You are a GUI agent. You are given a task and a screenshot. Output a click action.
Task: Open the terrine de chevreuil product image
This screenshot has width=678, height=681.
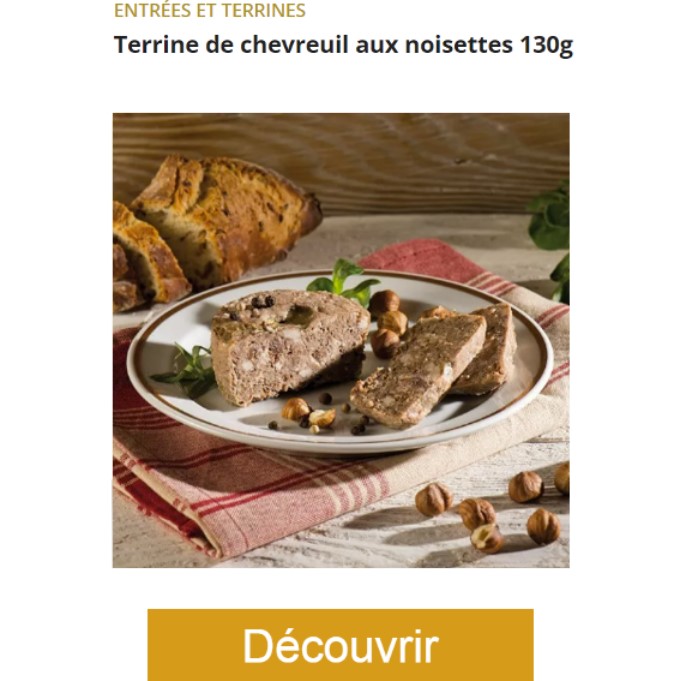[x=341, y=340]
